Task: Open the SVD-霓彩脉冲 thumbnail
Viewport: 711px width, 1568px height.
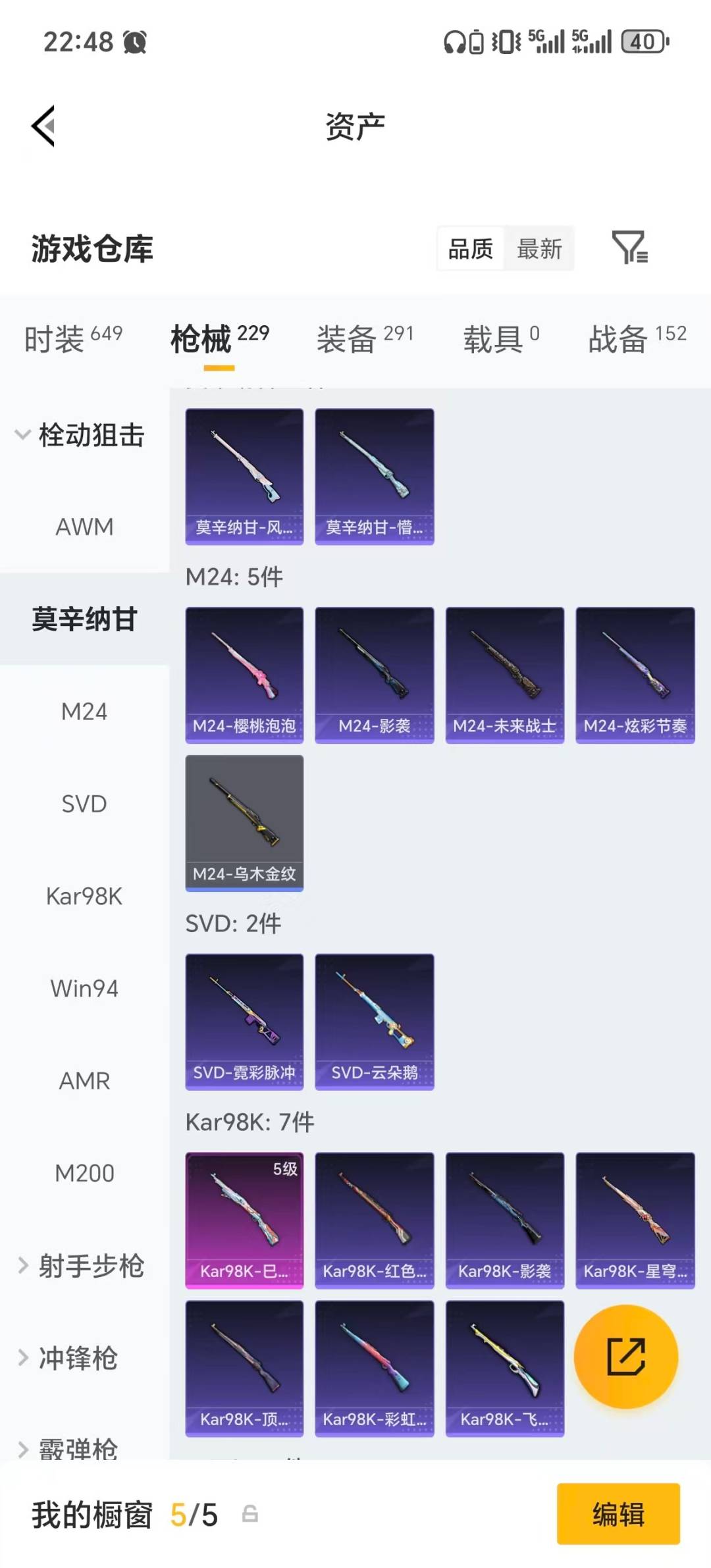Action: [x=244, y=1020]
